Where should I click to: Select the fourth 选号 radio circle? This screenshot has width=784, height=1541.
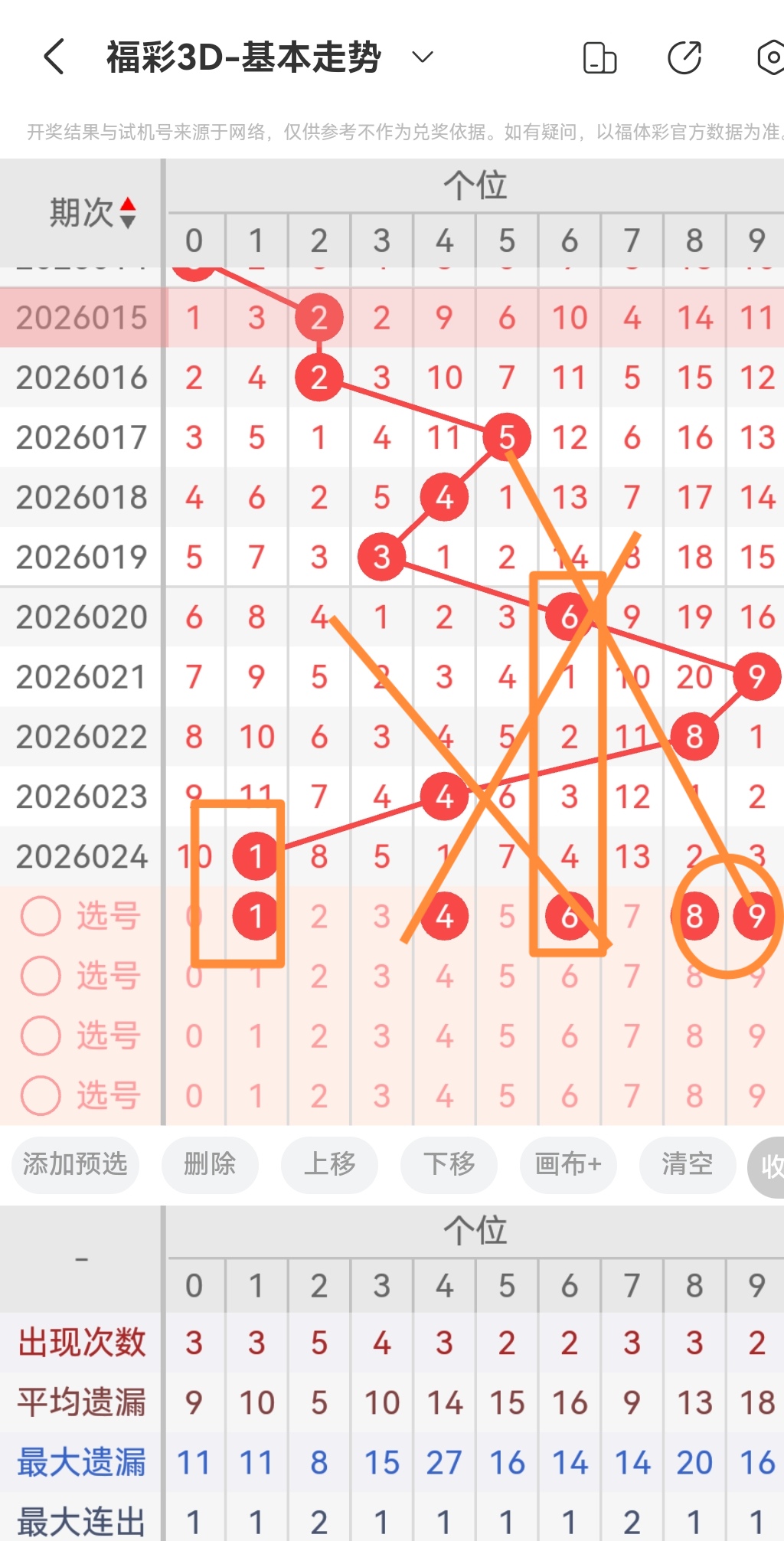(41, 1095)
